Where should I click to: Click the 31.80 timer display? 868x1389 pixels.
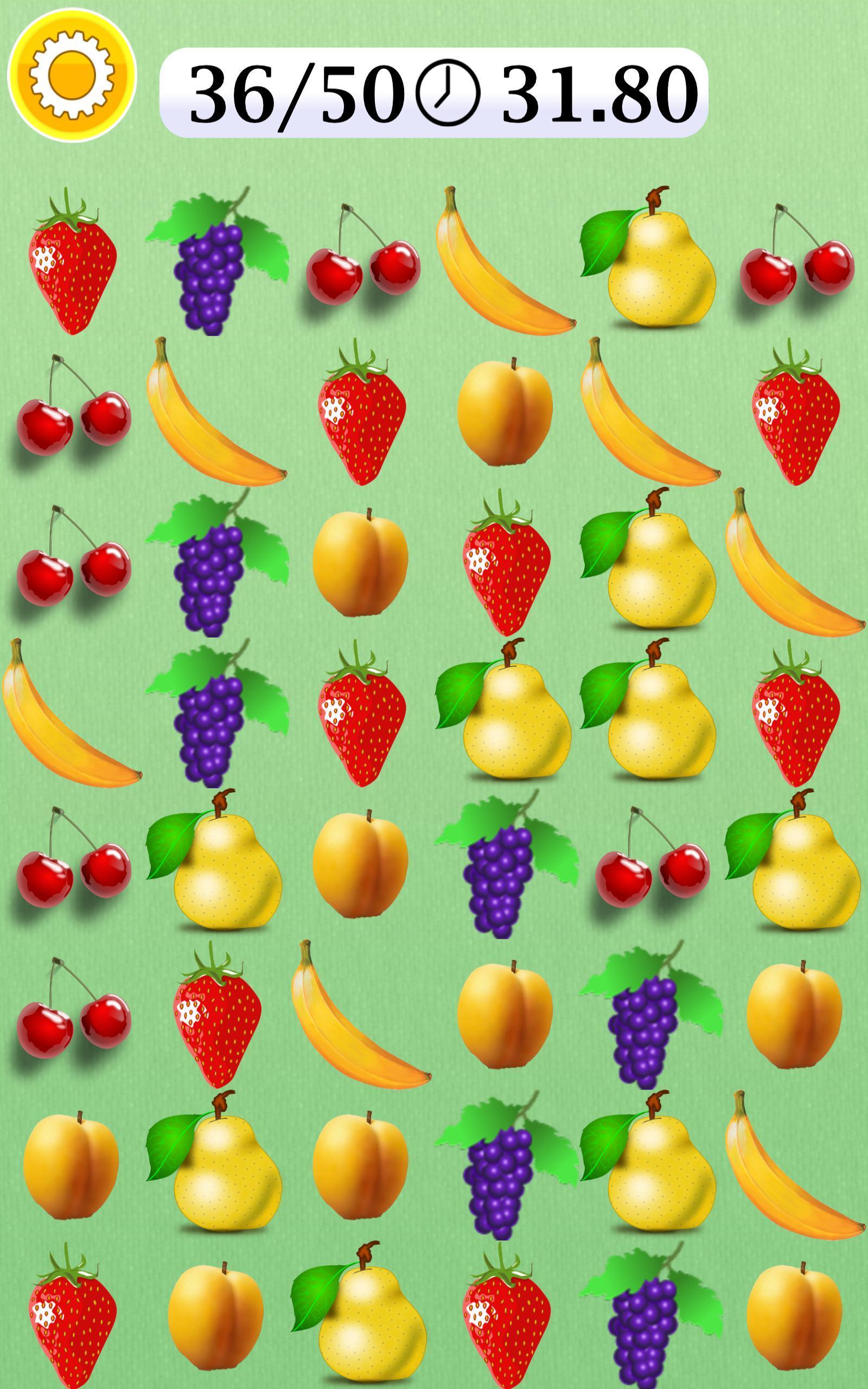[x=597, y=92]
